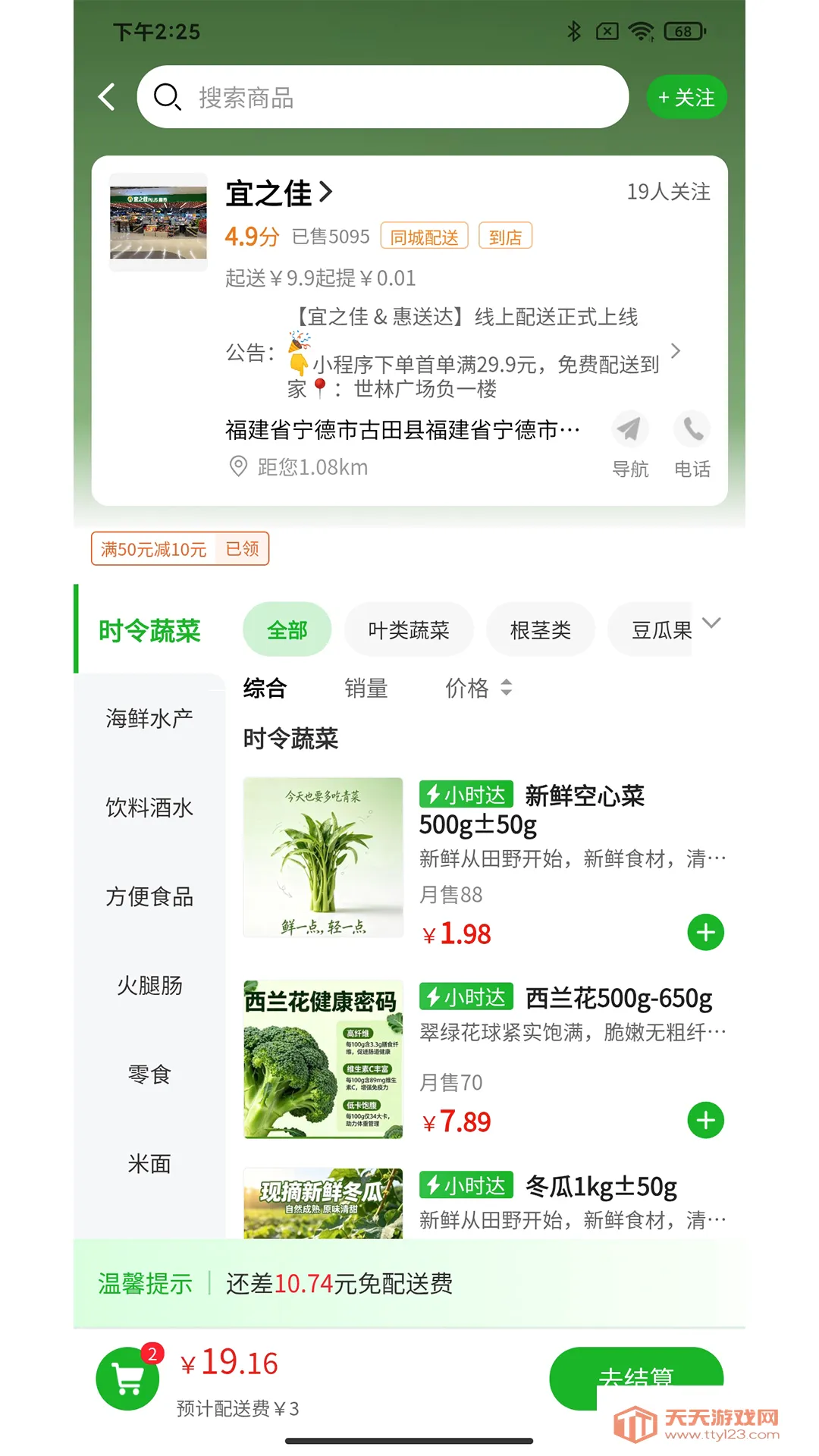Screen dimensions: 819x1456
Task: Sort products by 销量
Action: [366, 688]
